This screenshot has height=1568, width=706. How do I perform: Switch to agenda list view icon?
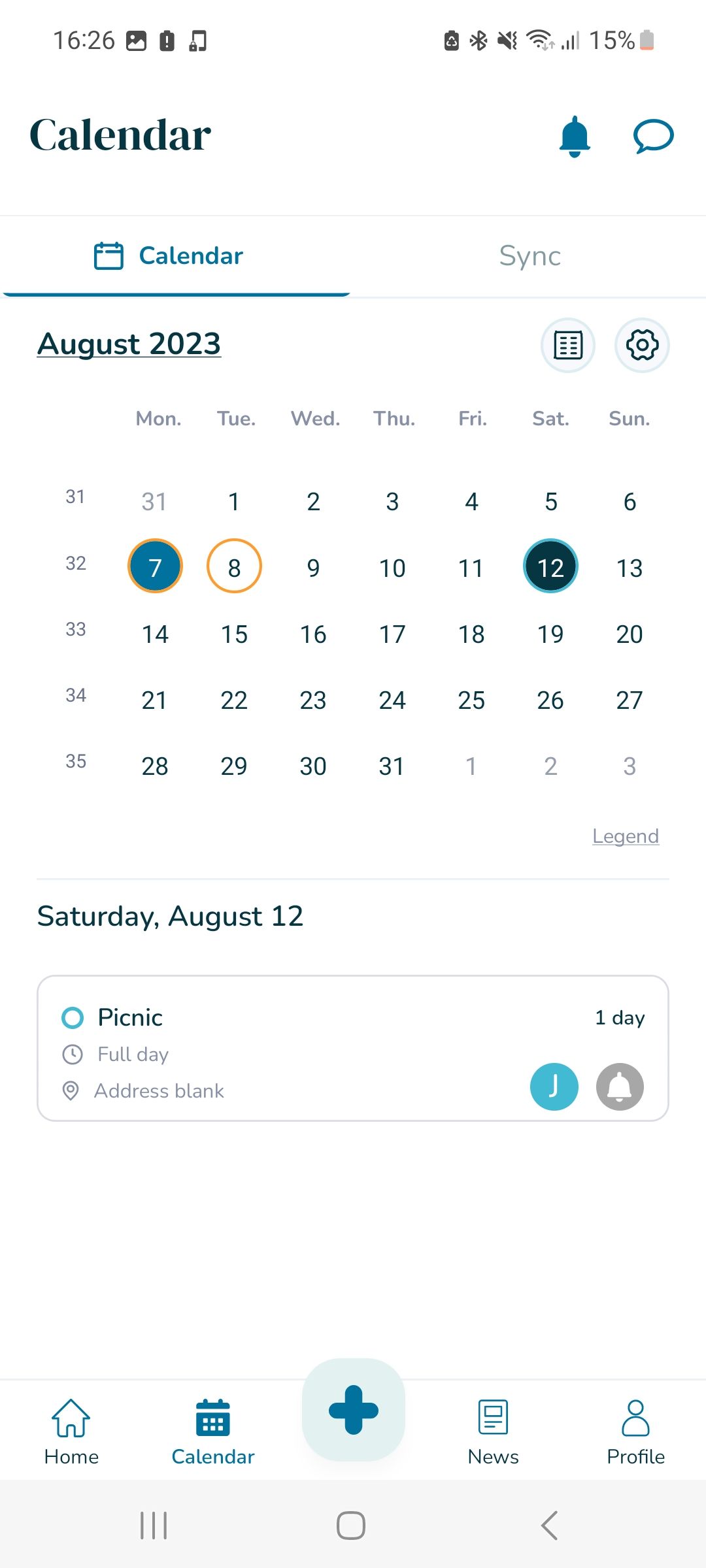click(567, 345)
